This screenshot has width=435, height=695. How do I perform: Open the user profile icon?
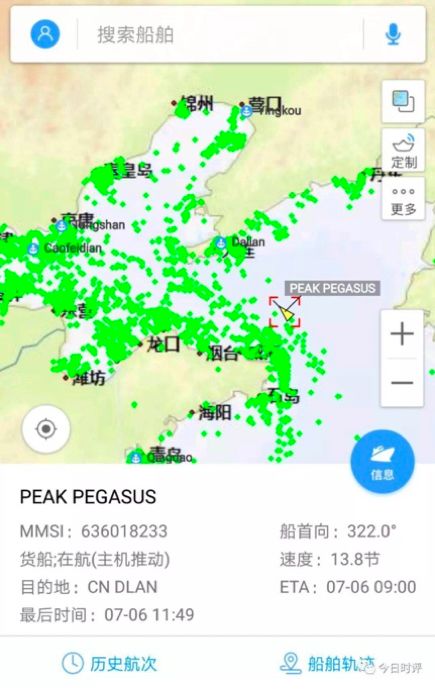(x=45, y=34)
